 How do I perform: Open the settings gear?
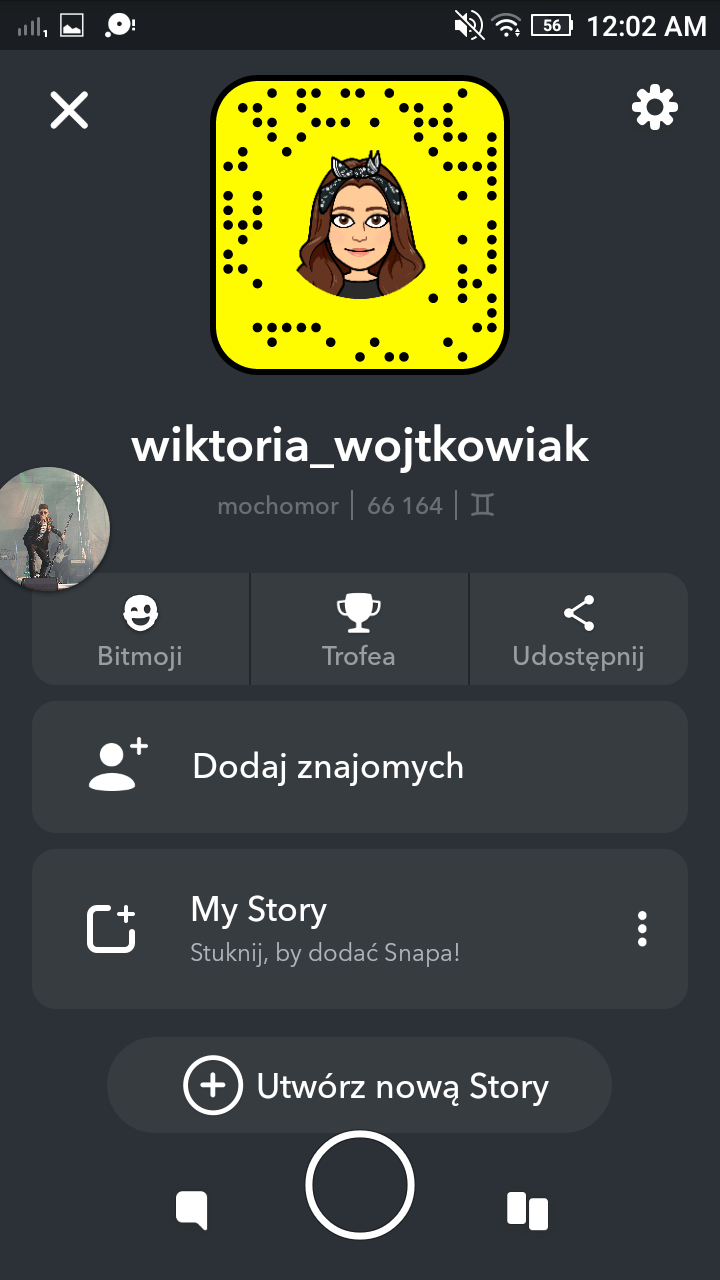coord(655,107)
